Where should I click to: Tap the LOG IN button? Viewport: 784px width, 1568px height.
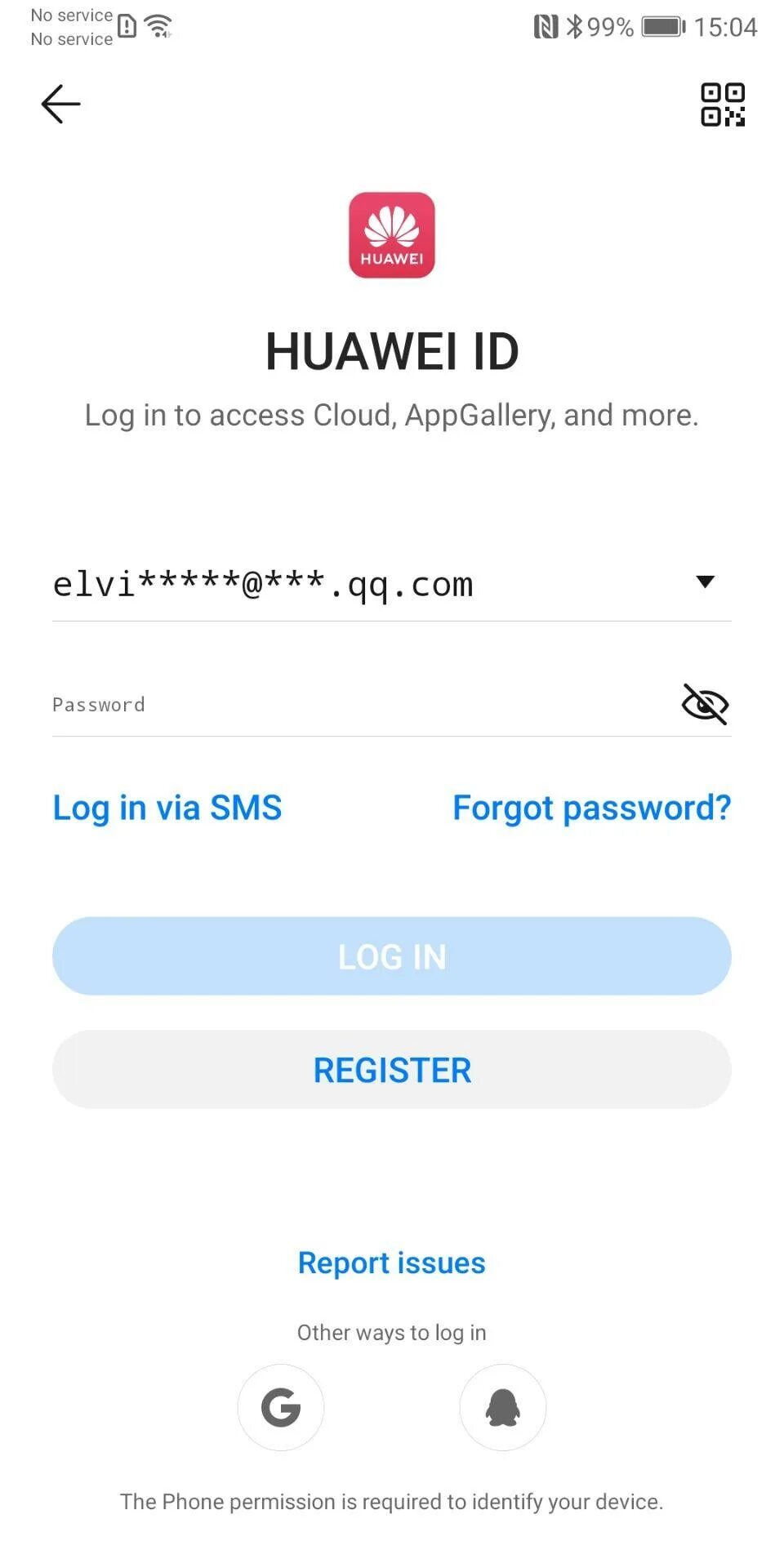392,956
